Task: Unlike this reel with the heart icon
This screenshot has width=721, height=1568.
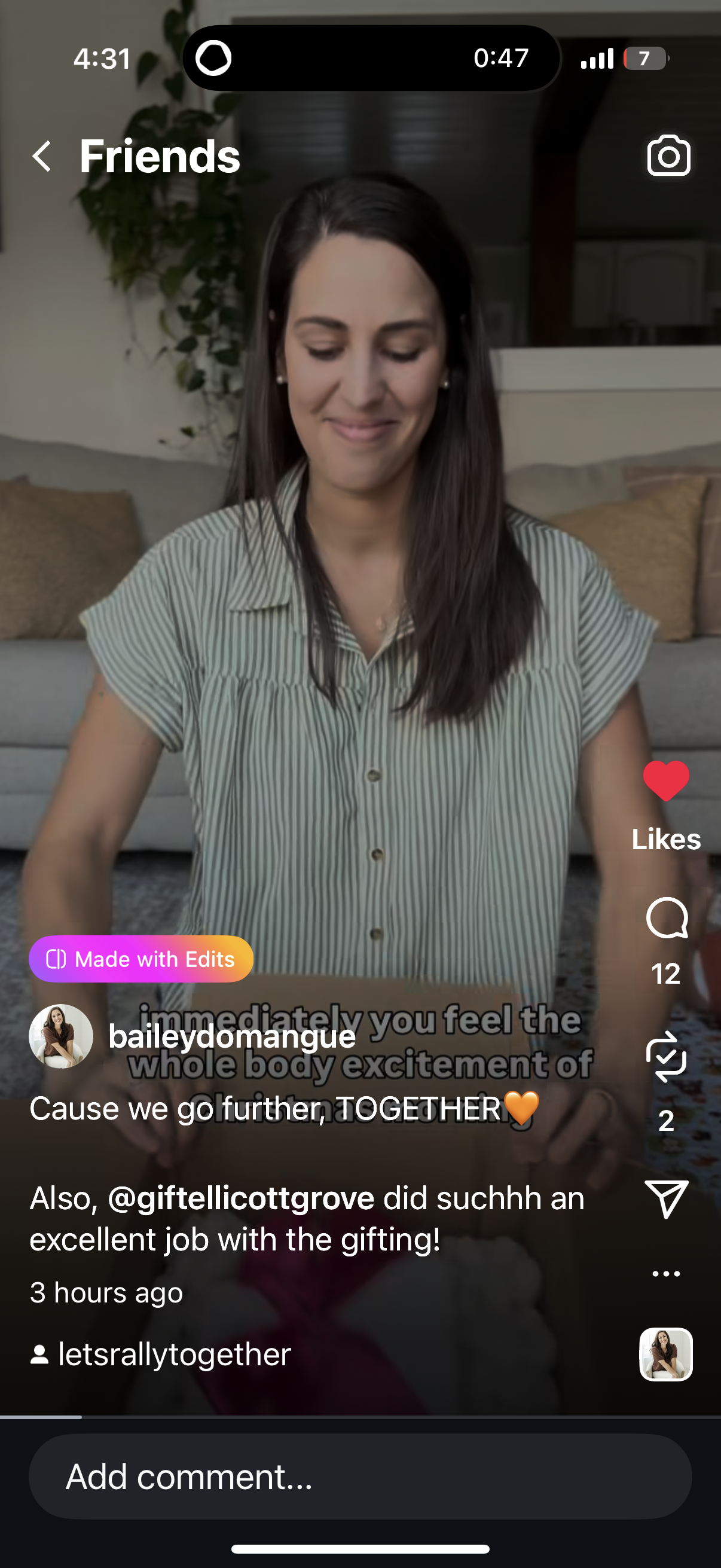Action: (665, 781)
